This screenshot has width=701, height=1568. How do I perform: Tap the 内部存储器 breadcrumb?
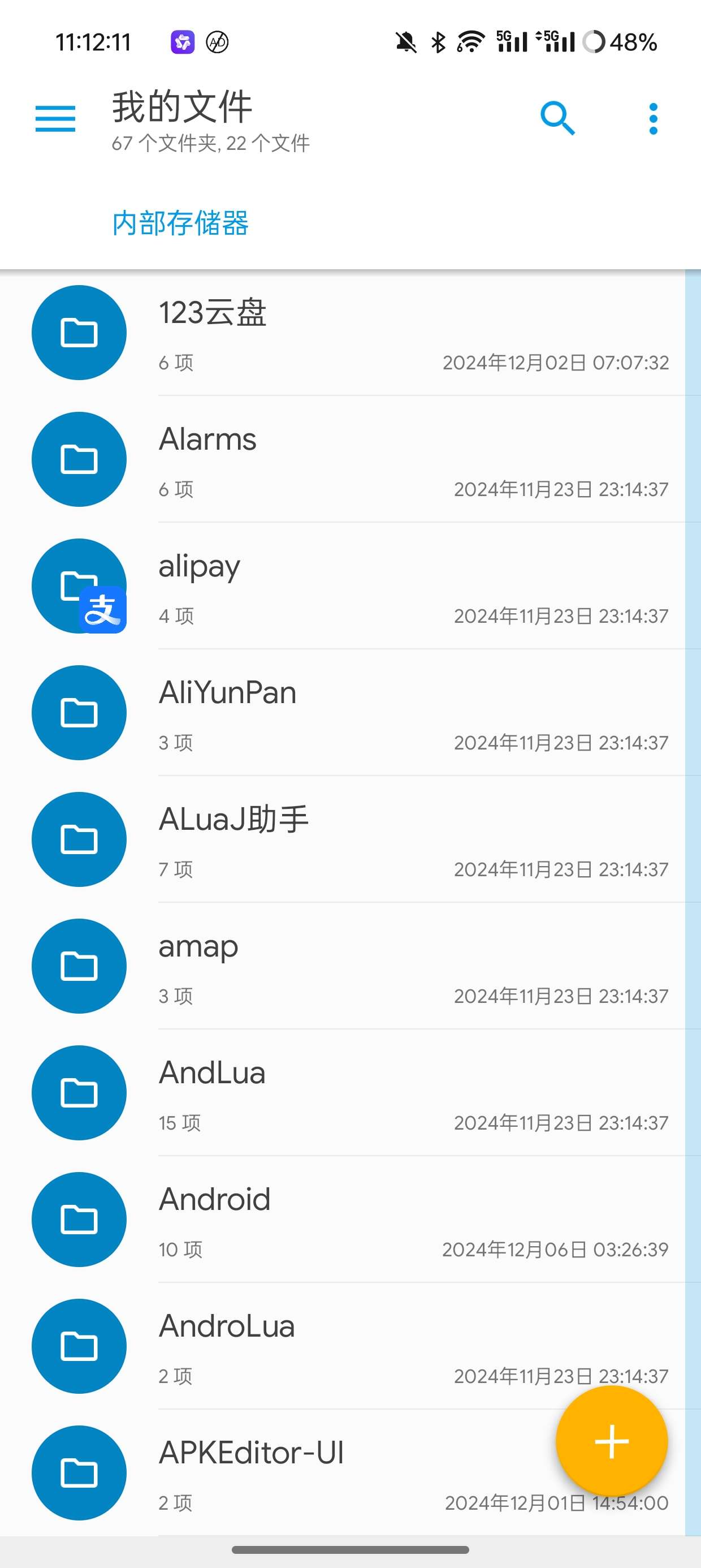(180, 223)
